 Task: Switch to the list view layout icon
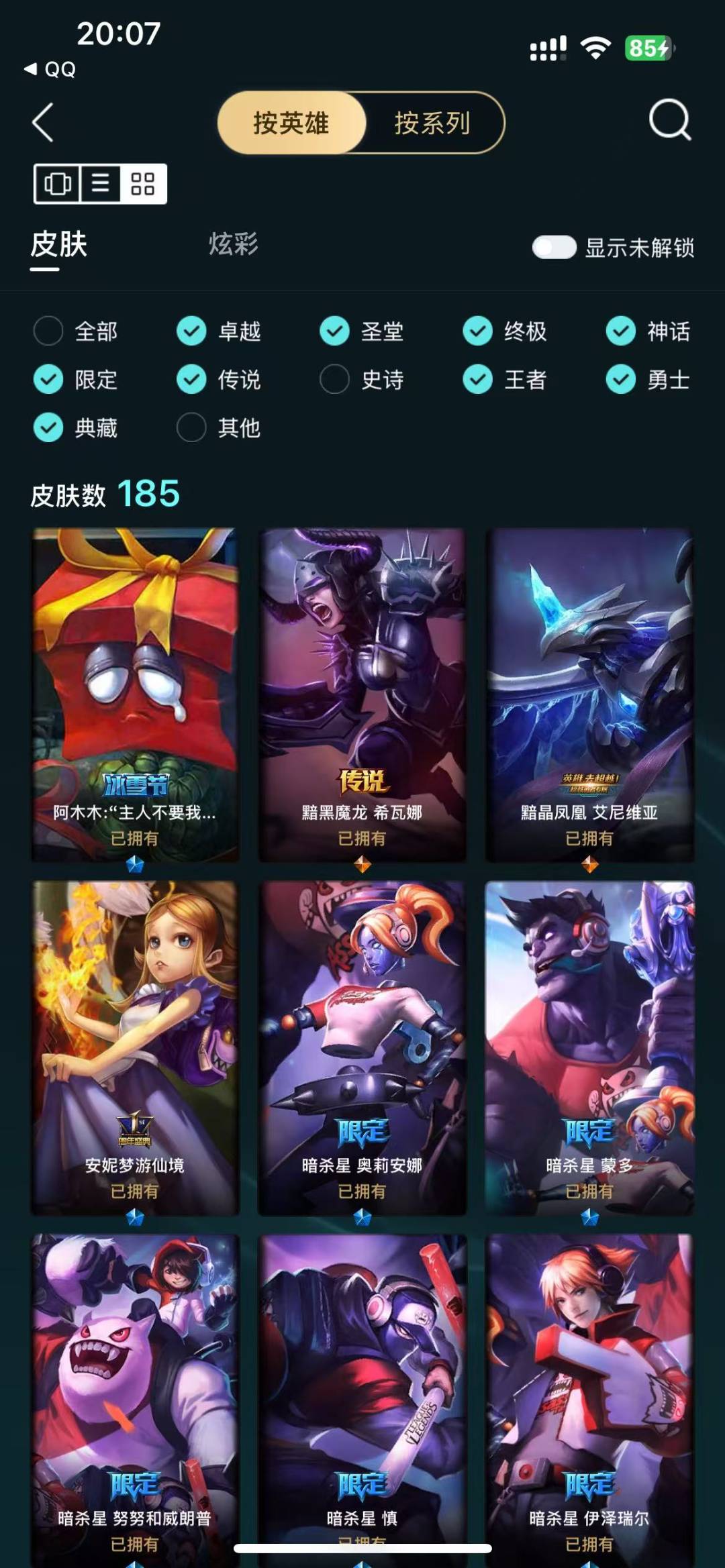101,183
